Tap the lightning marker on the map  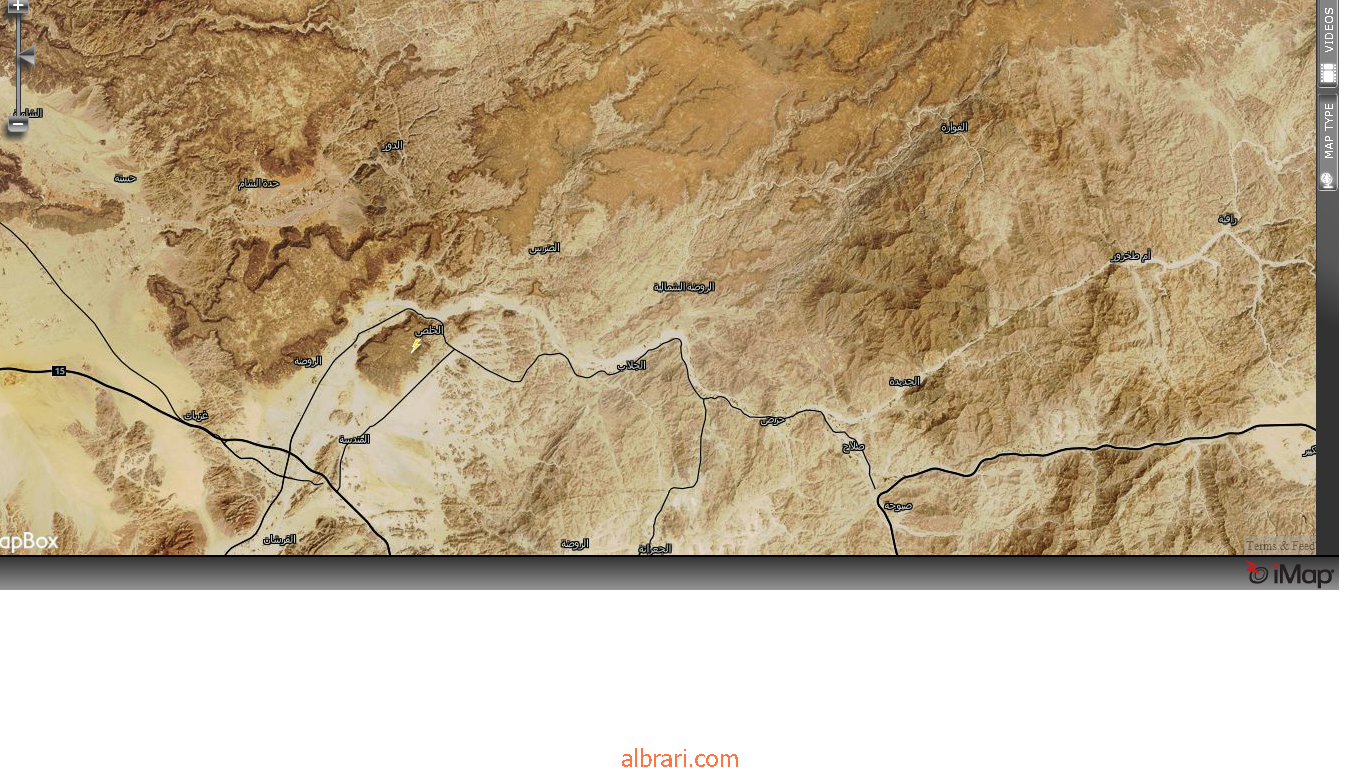(x=416, y=346)
